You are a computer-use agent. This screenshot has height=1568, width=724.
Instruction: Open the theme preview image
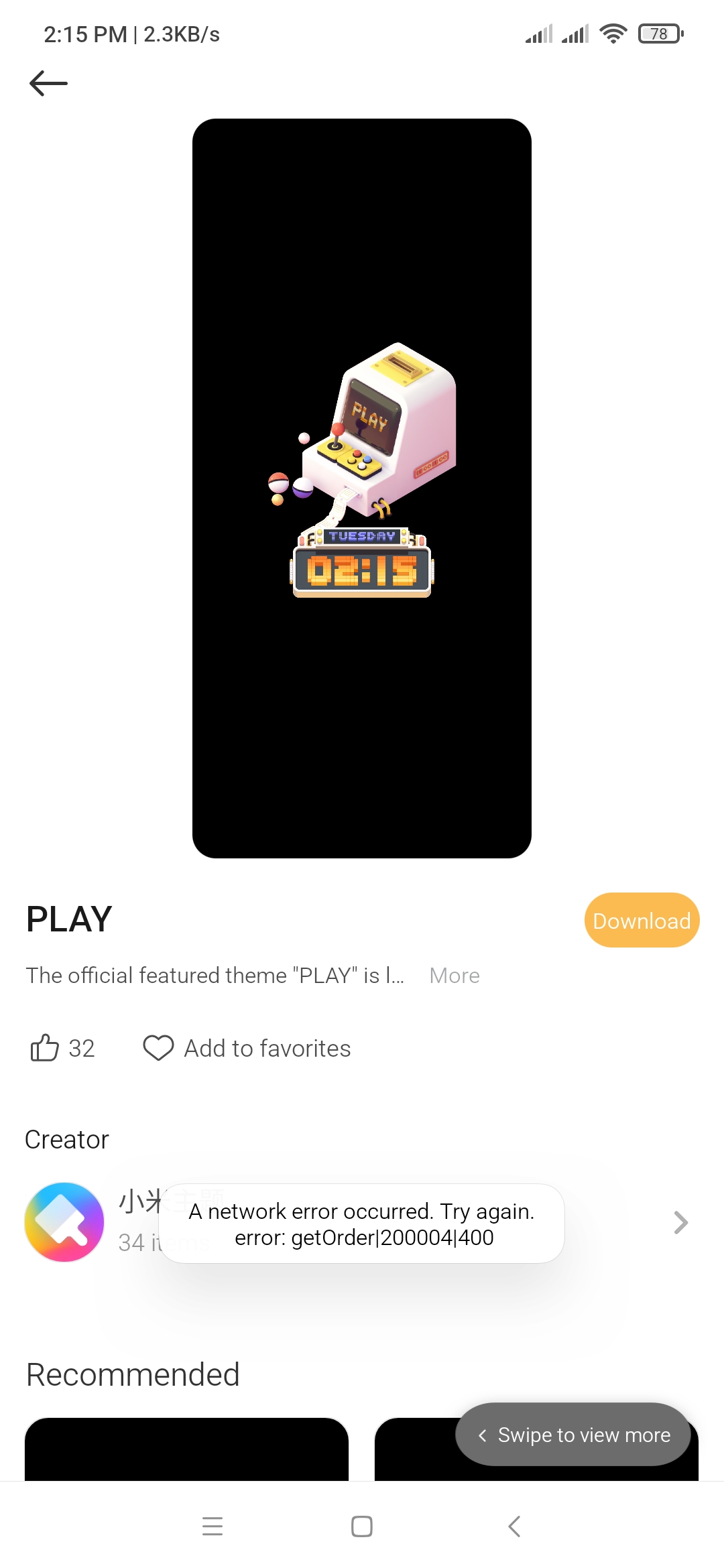click(362, 488)
